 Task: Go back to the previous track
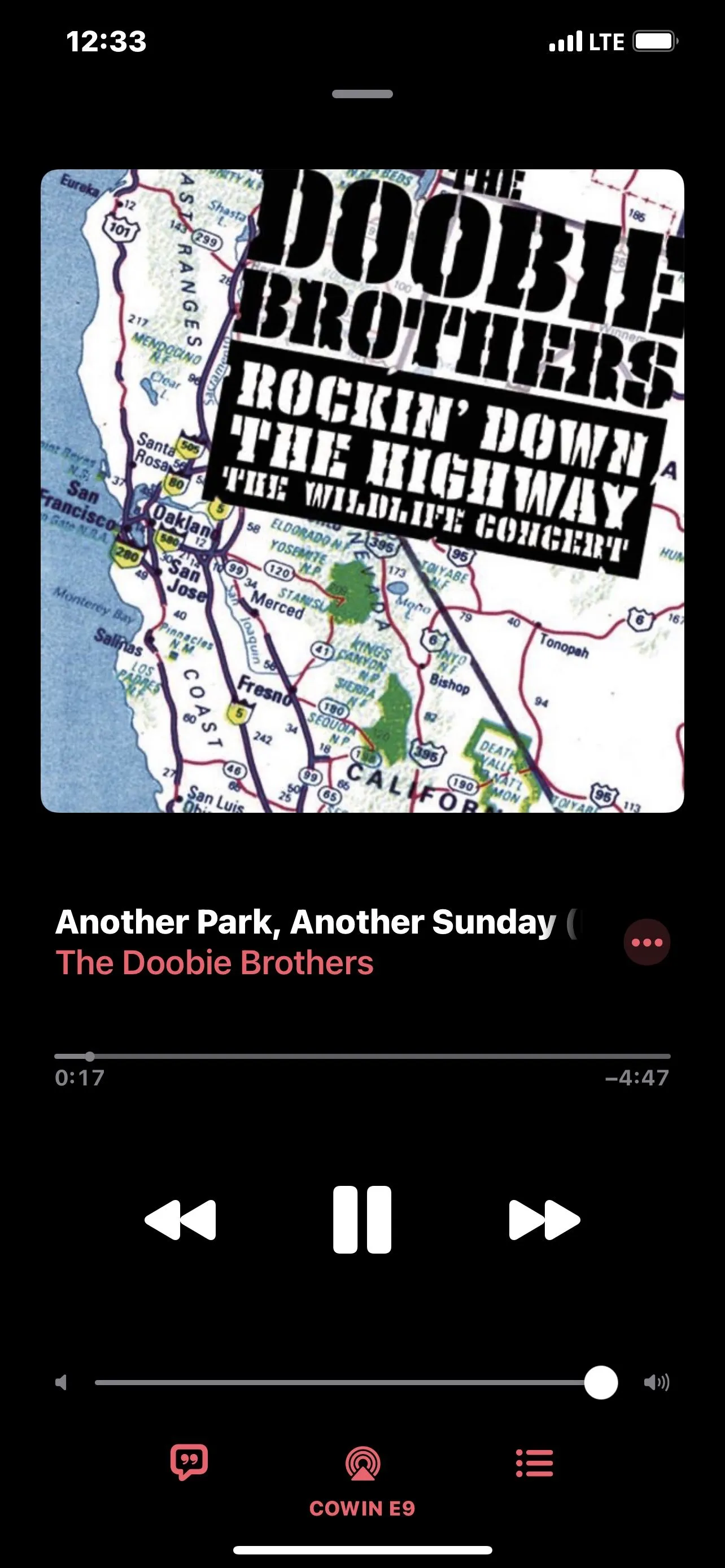point(180,1219)
